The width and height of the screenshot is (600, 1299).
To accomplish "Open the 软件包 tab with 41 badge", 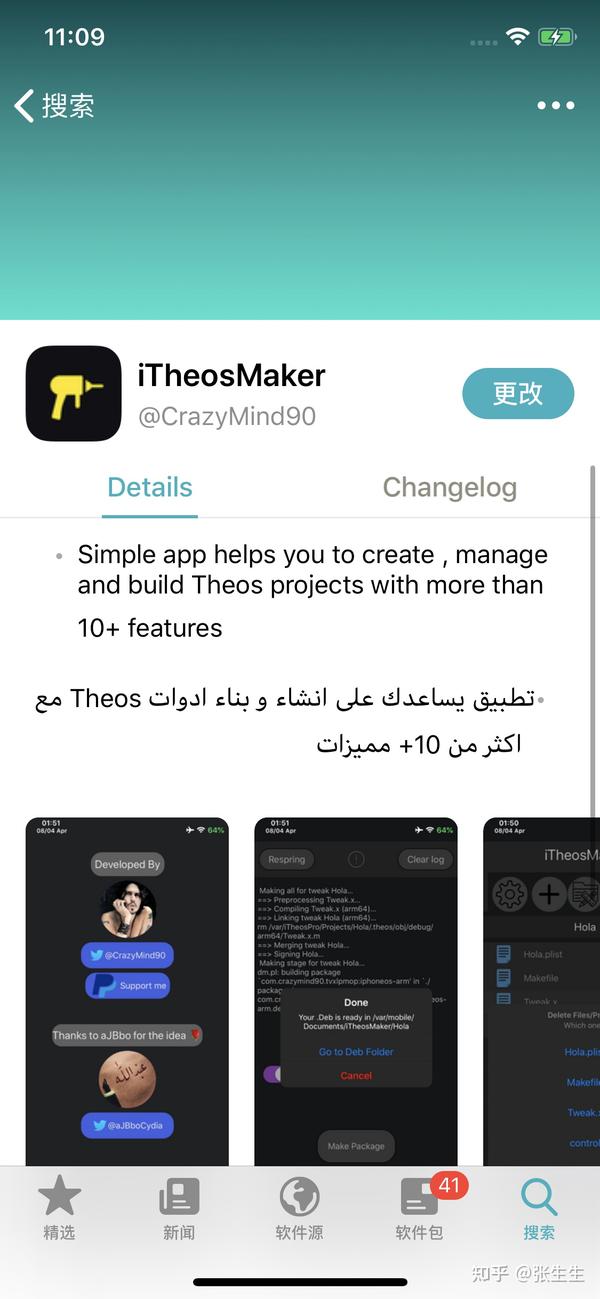I will (420, 1208).
